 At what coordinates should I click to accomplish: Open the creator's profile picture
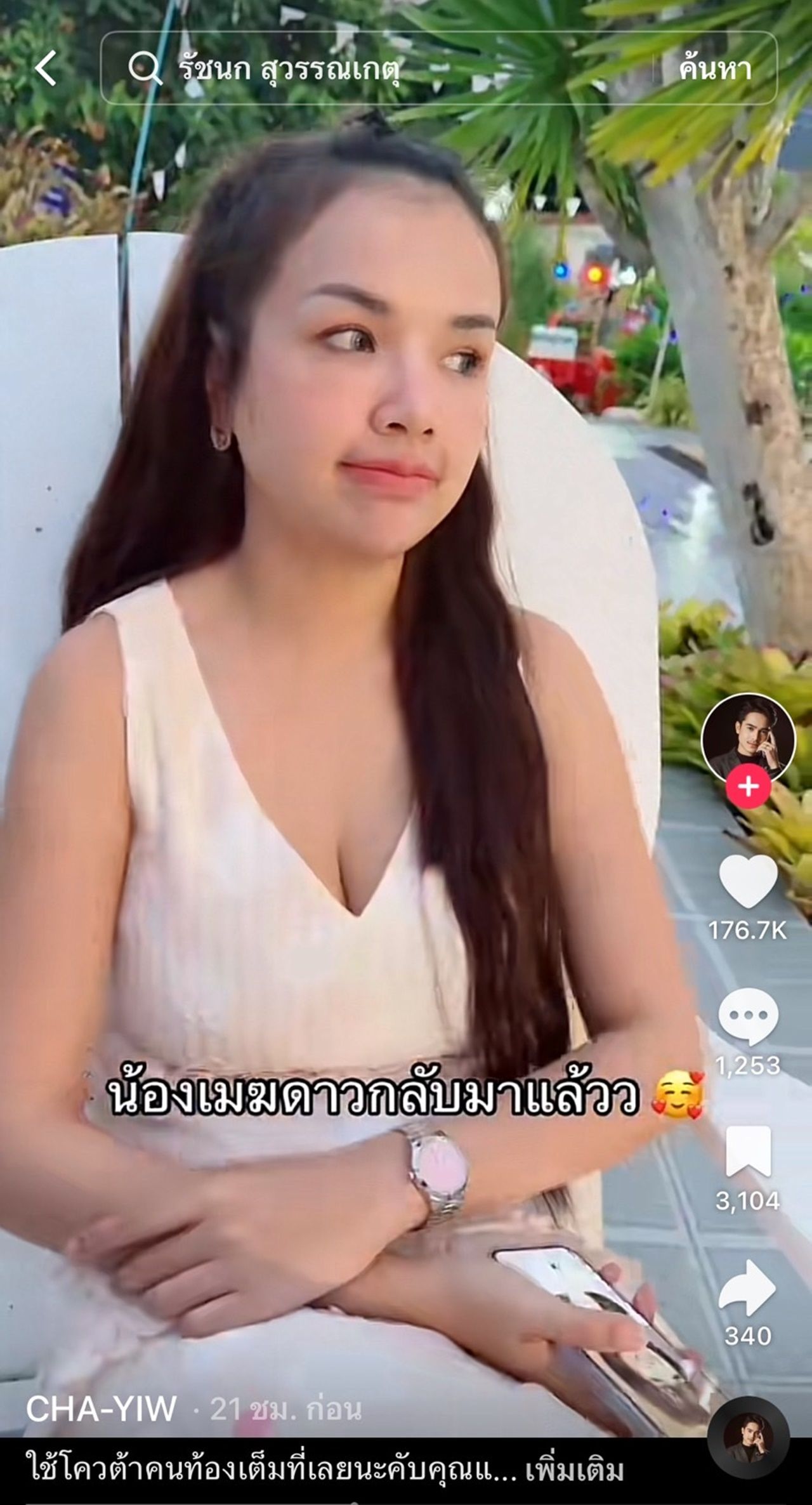(x=748, y=738)
